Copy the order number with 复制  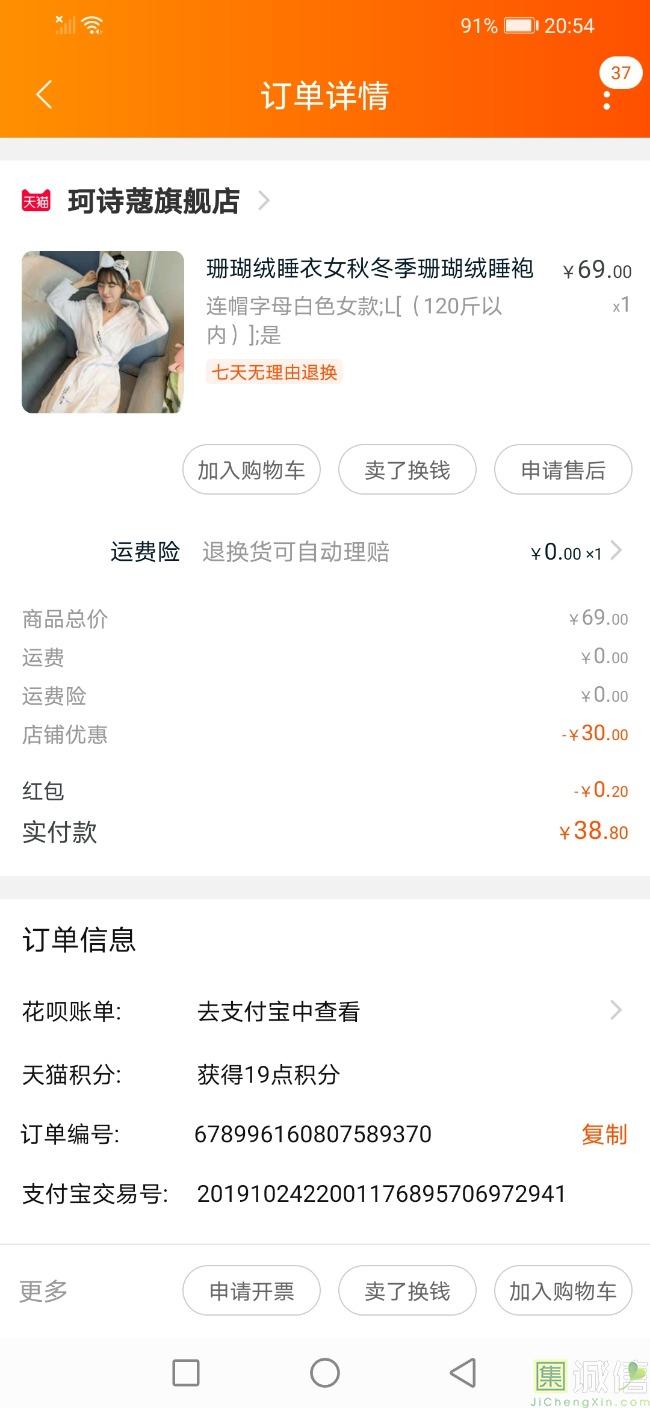(604, 1134)
